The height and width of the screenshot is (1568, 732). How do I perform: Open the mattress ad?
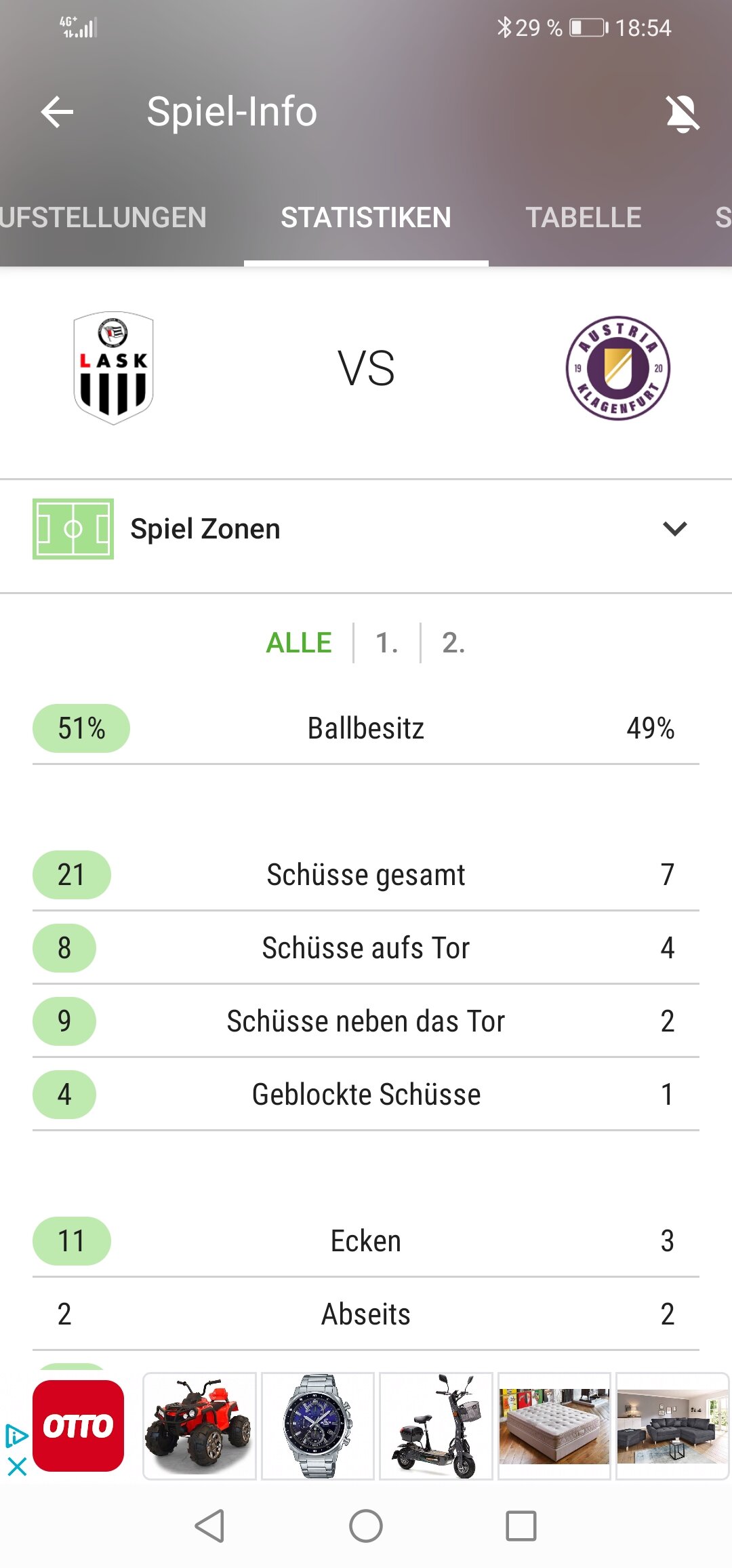(x=554, y=1426)
